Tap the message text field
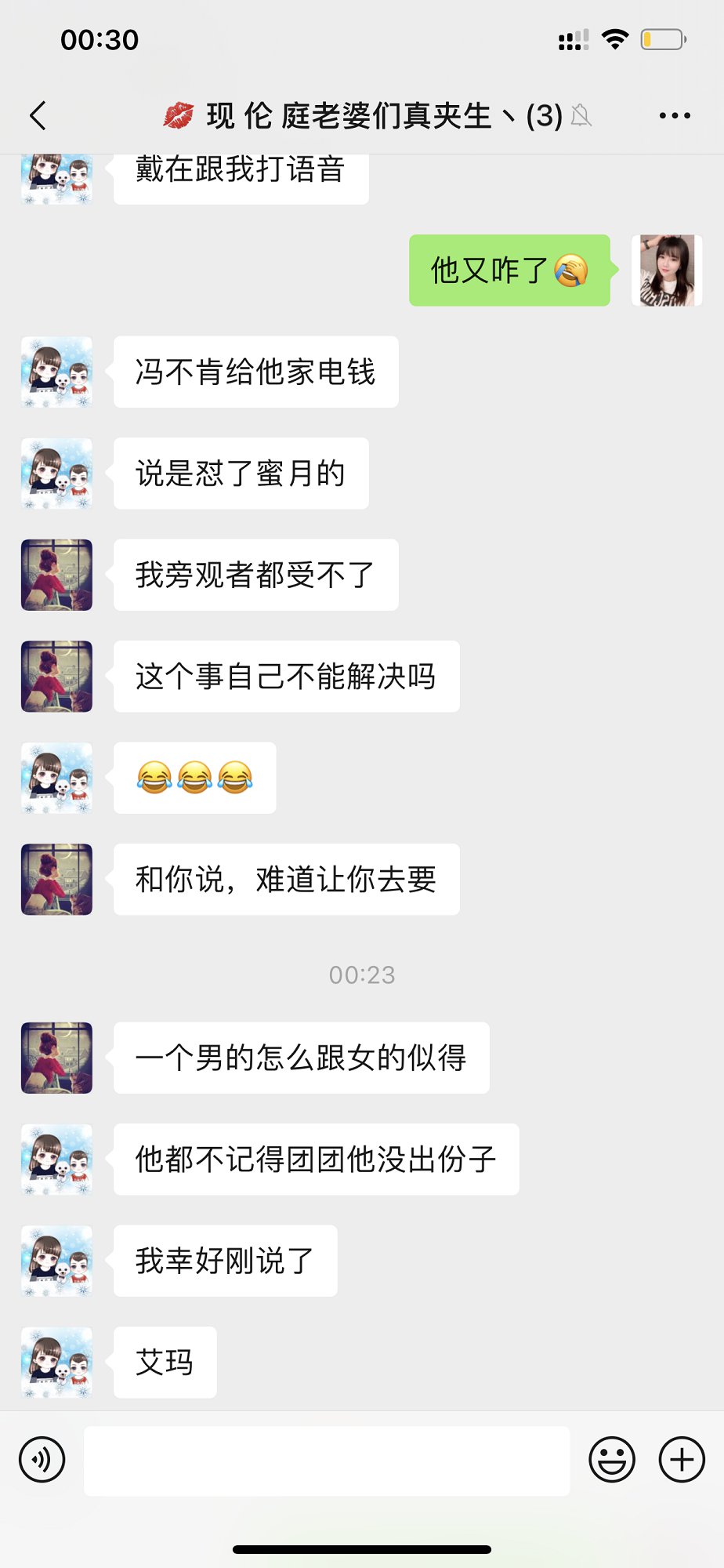Image resolution: width=724 pixels, height=1568 pixels. (x=327, y=1461)
